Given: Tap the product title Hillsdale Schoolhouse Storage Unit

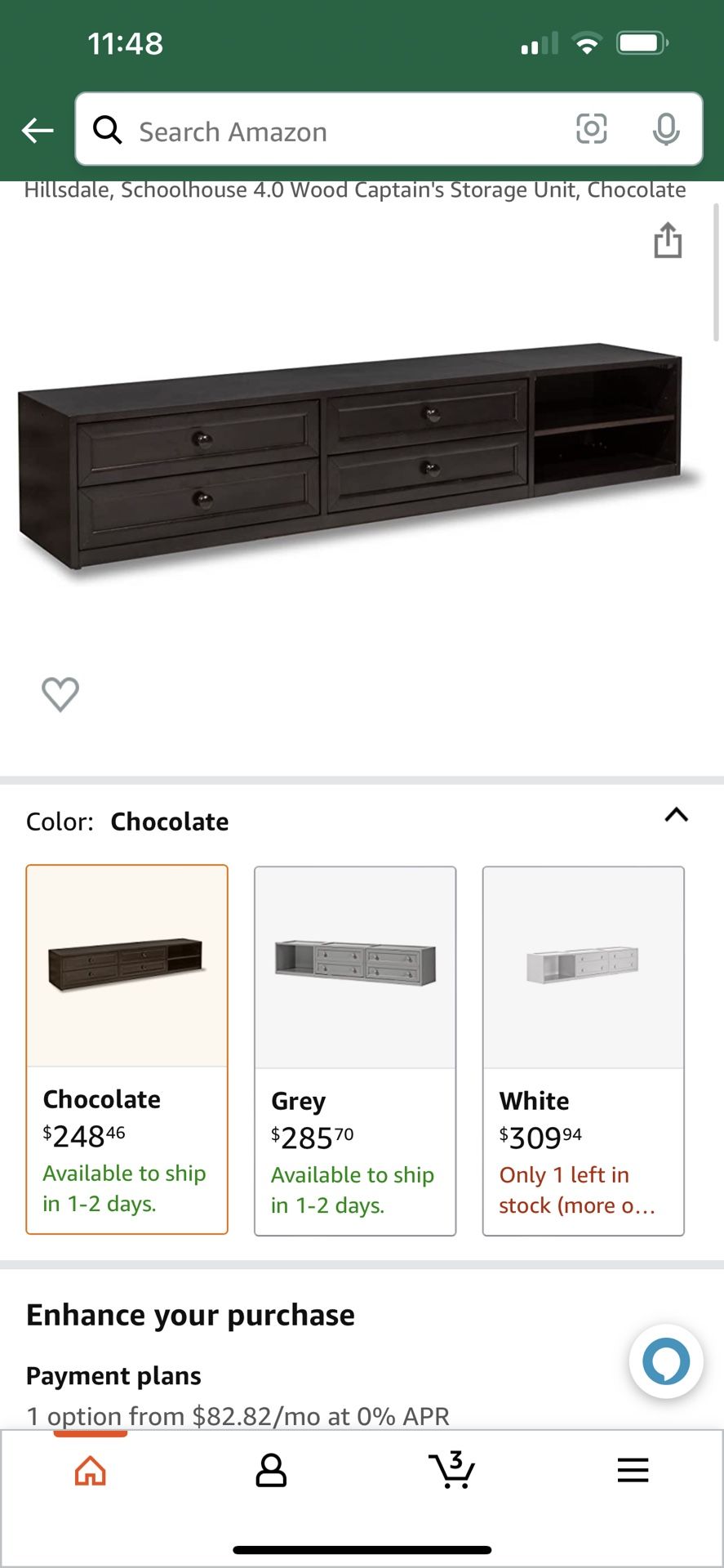Looking at the screenshot, I should [354, 189].
